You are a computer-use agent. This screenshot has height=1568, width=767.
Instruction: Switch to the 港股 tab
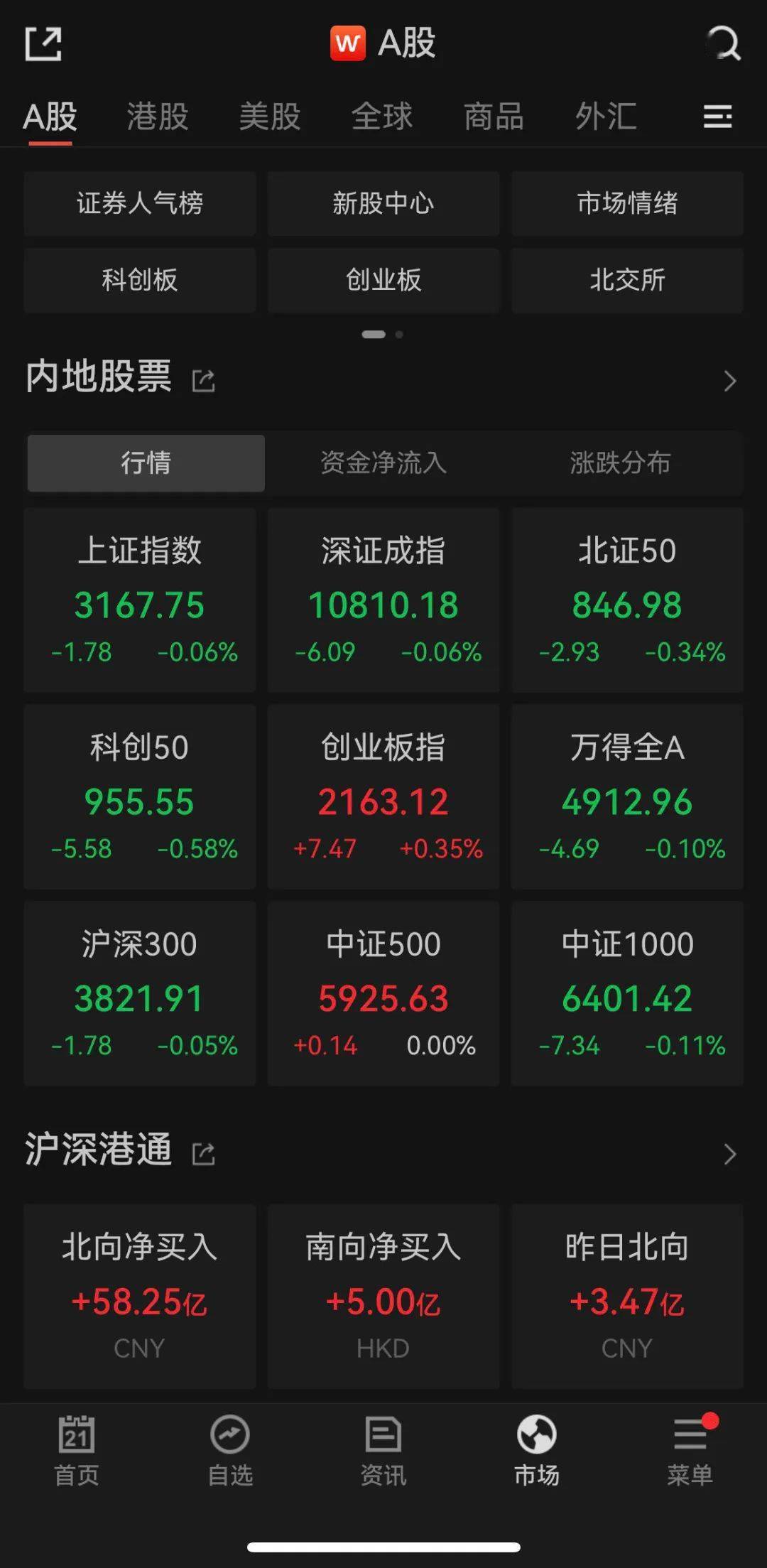point(158,117)
